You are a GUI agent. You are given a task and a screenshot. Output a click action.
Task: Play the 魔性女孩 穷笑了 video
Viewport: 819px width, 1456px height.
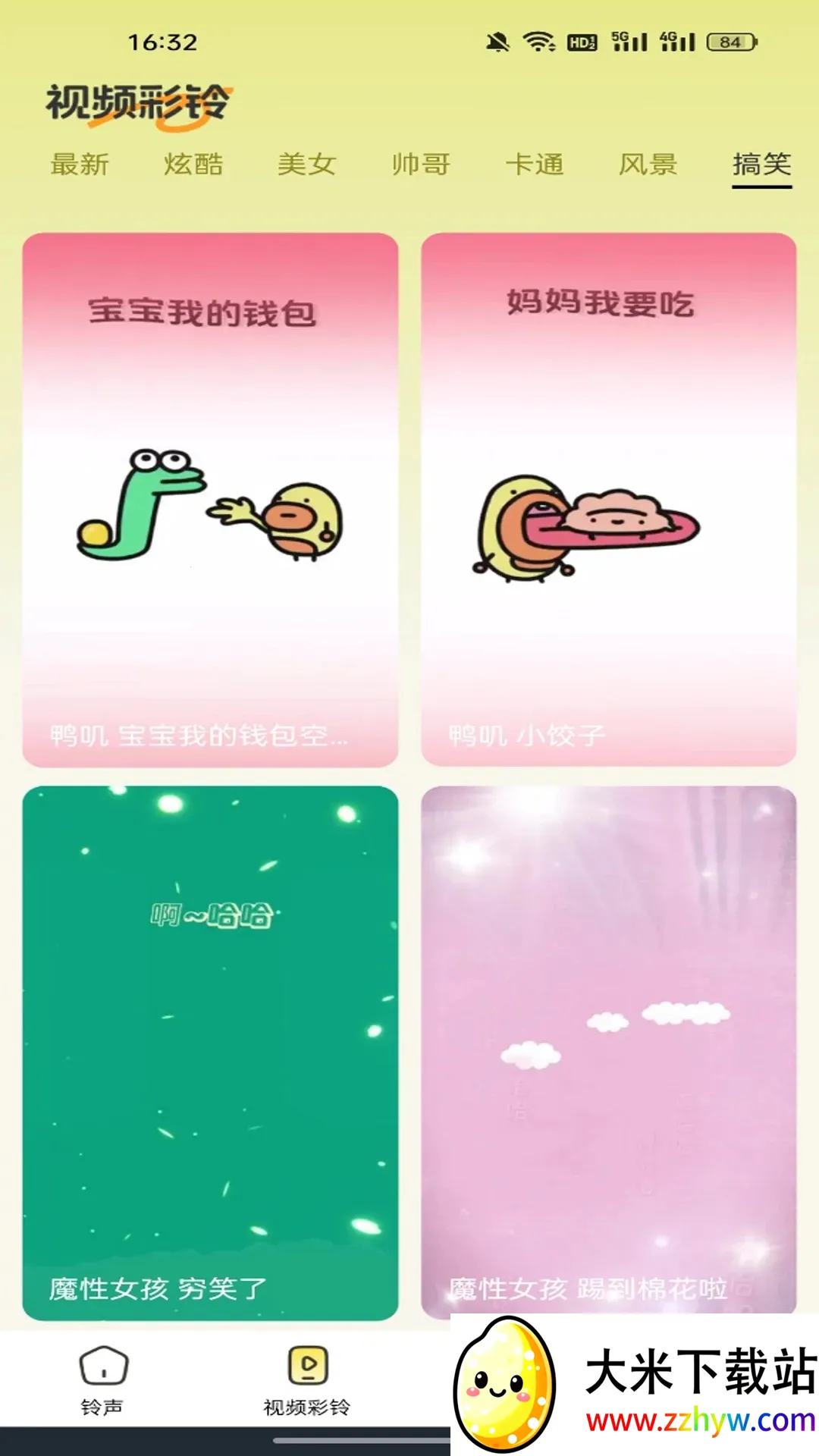pyautogui.click(x=210, y=1054)
